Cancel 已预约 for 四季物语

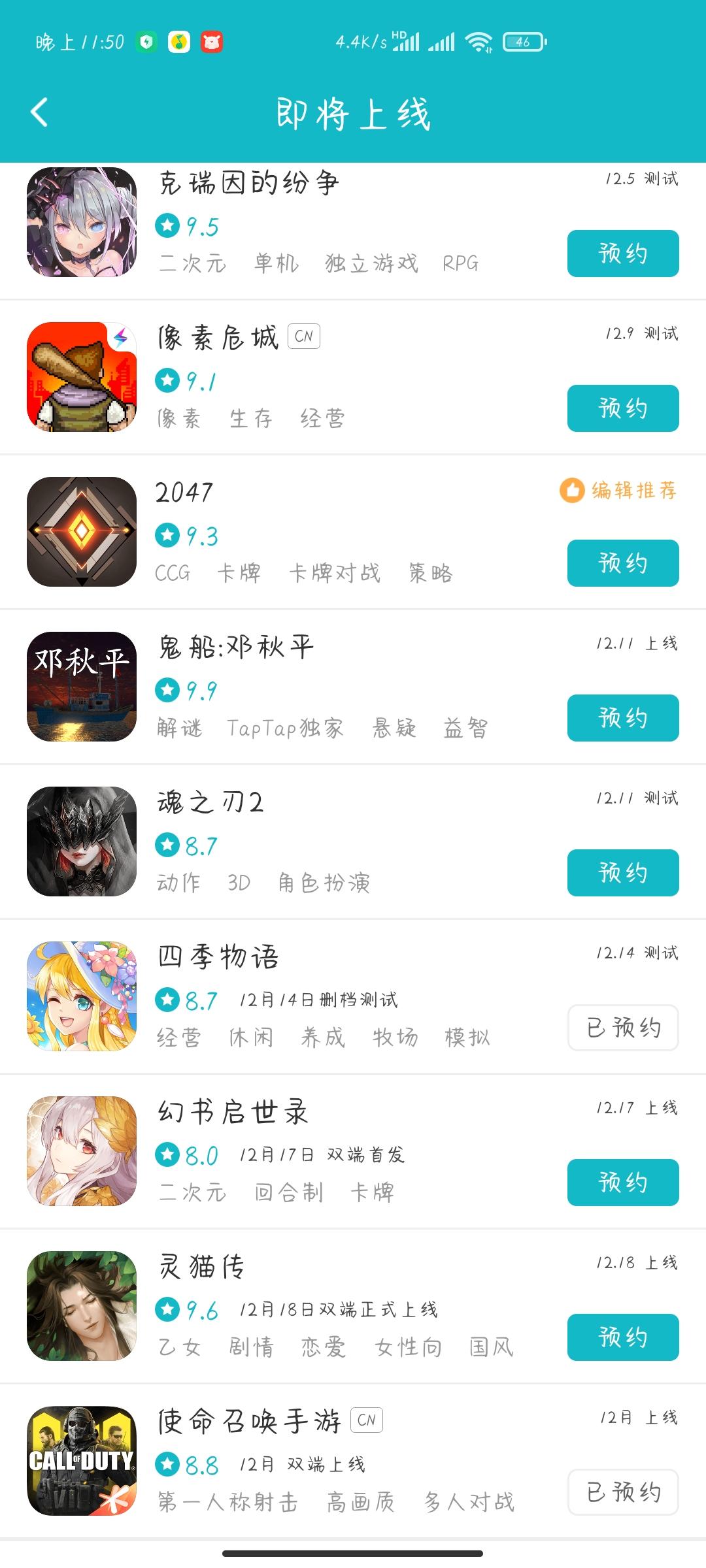pyautogui.click(x=622, y=1028)
